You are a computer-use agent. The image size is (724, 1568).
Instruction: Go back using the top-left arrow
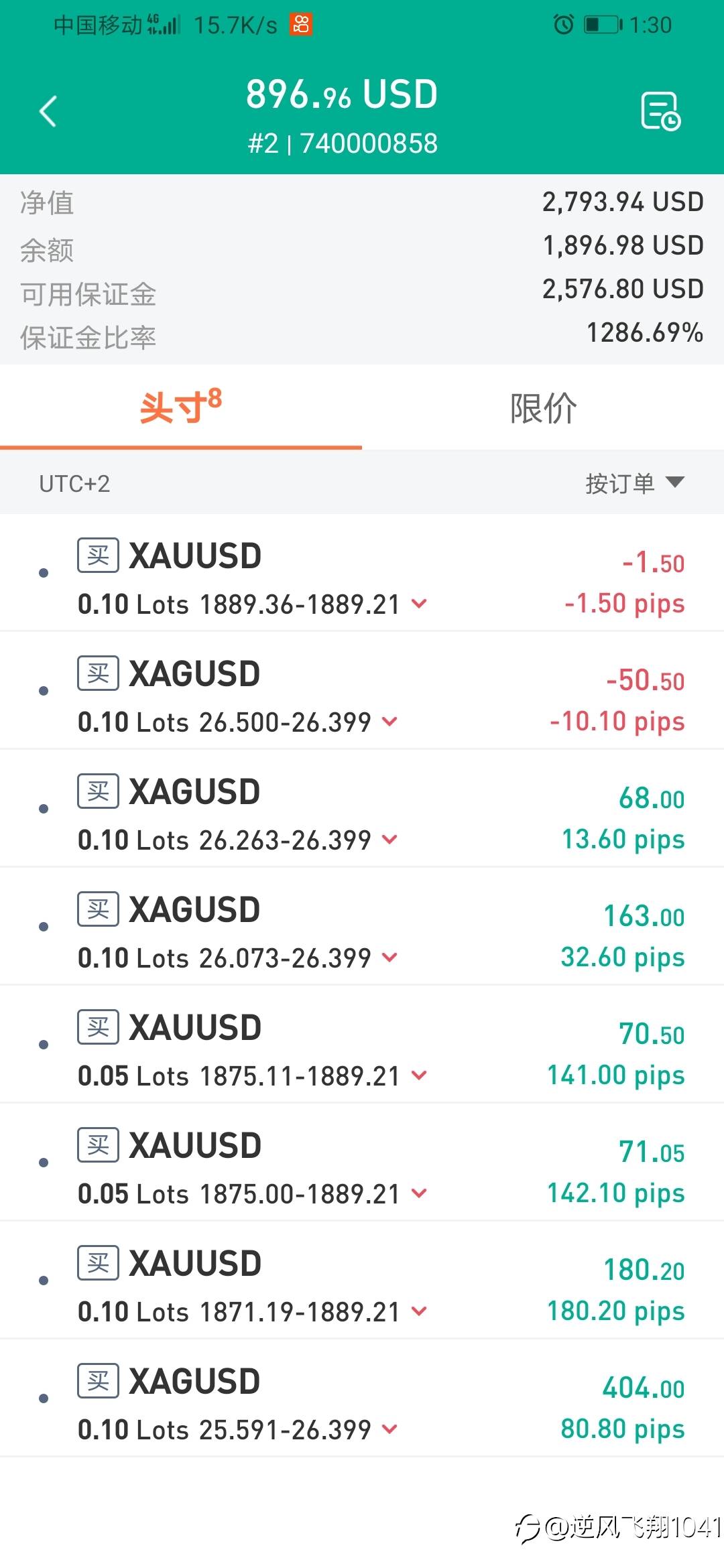[48, 111]
